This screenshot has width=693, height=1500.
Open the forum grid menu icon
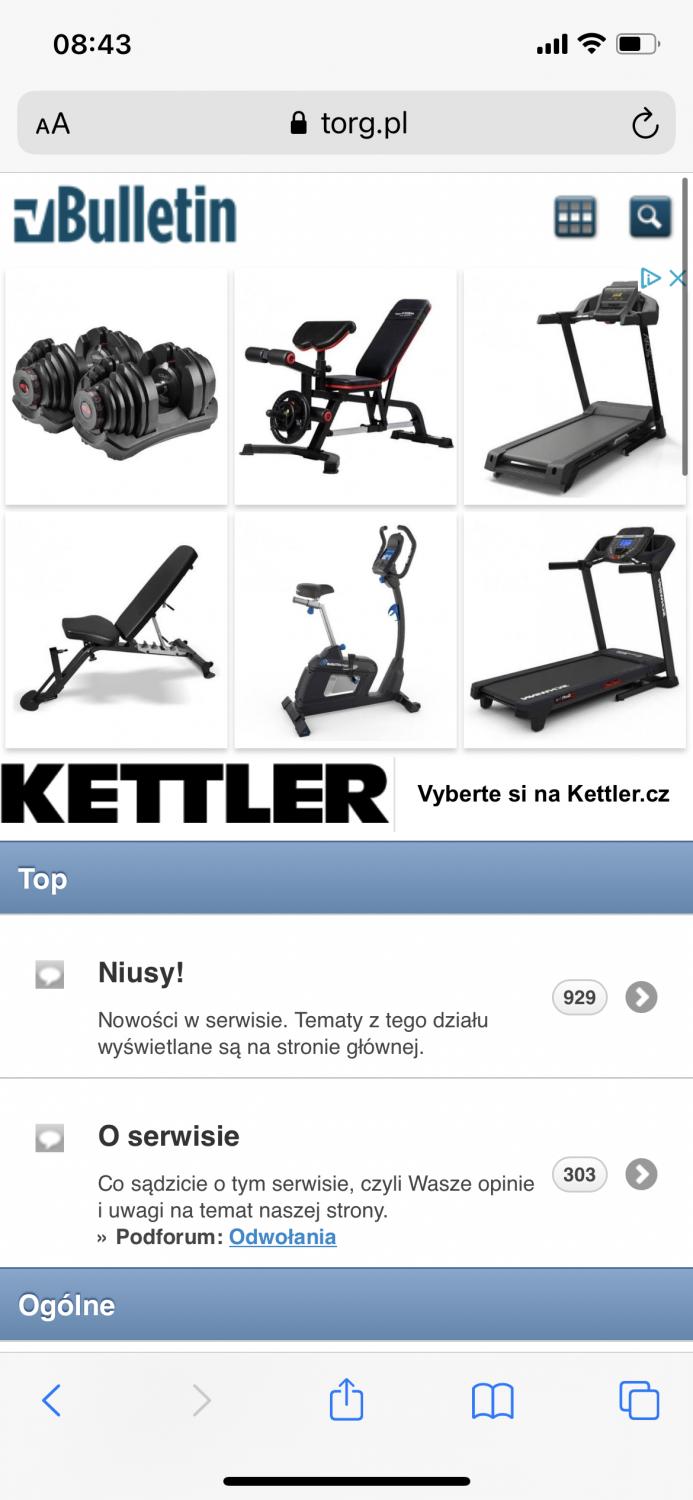click(575, 216)
